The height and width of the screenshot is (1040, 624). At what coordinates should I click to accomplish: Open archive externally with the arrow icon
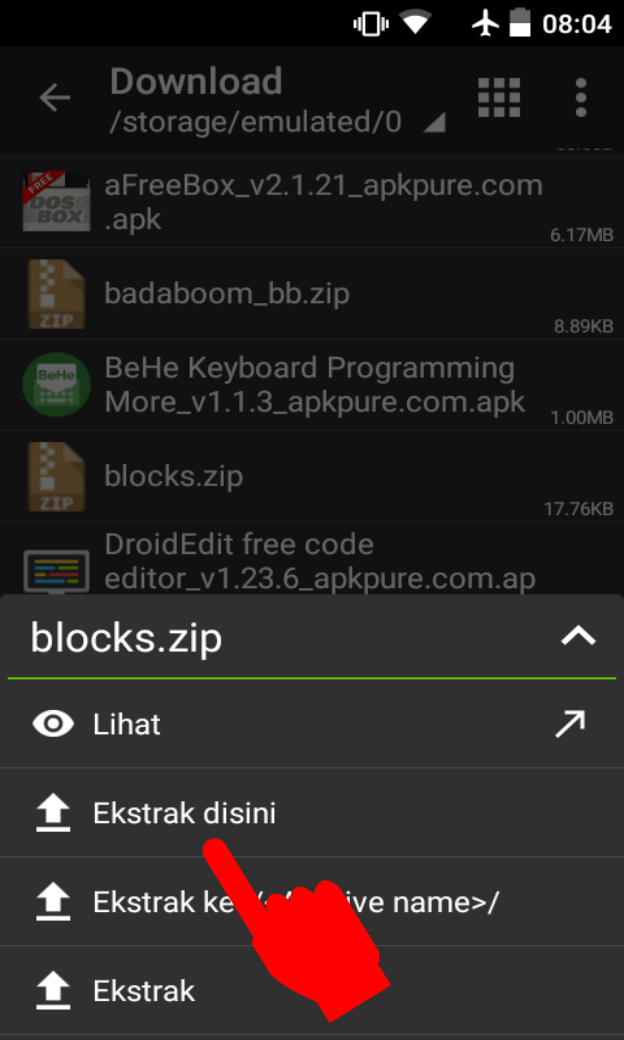point(570,724)
